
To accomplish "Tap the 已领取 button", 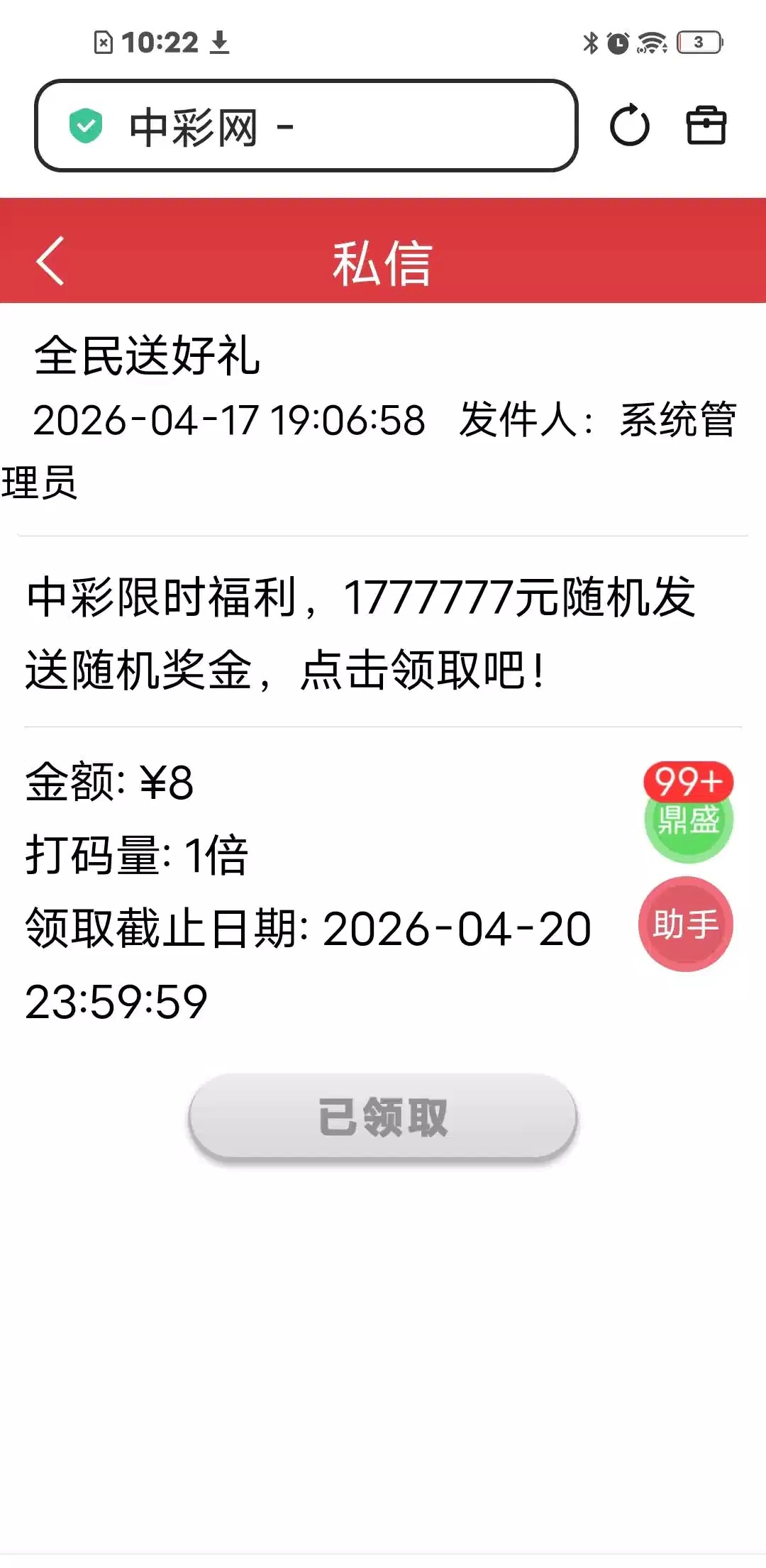I will click(x=383, y=1117).
